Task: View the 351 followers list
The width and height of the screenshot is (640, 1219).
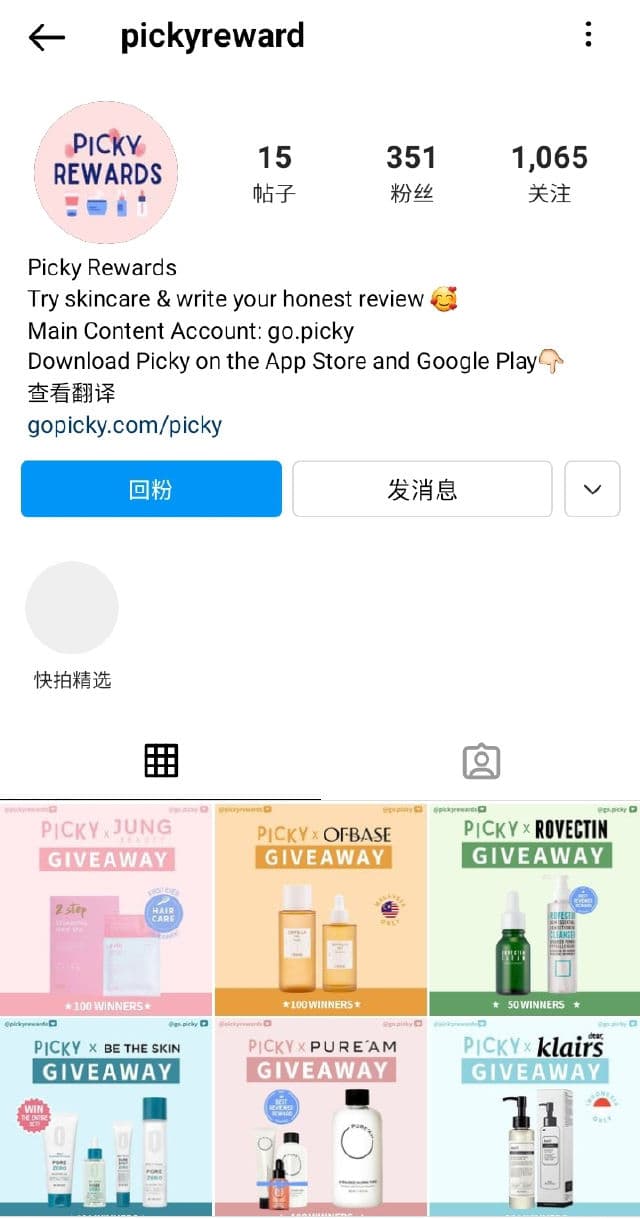Action: tap(411, 172)
